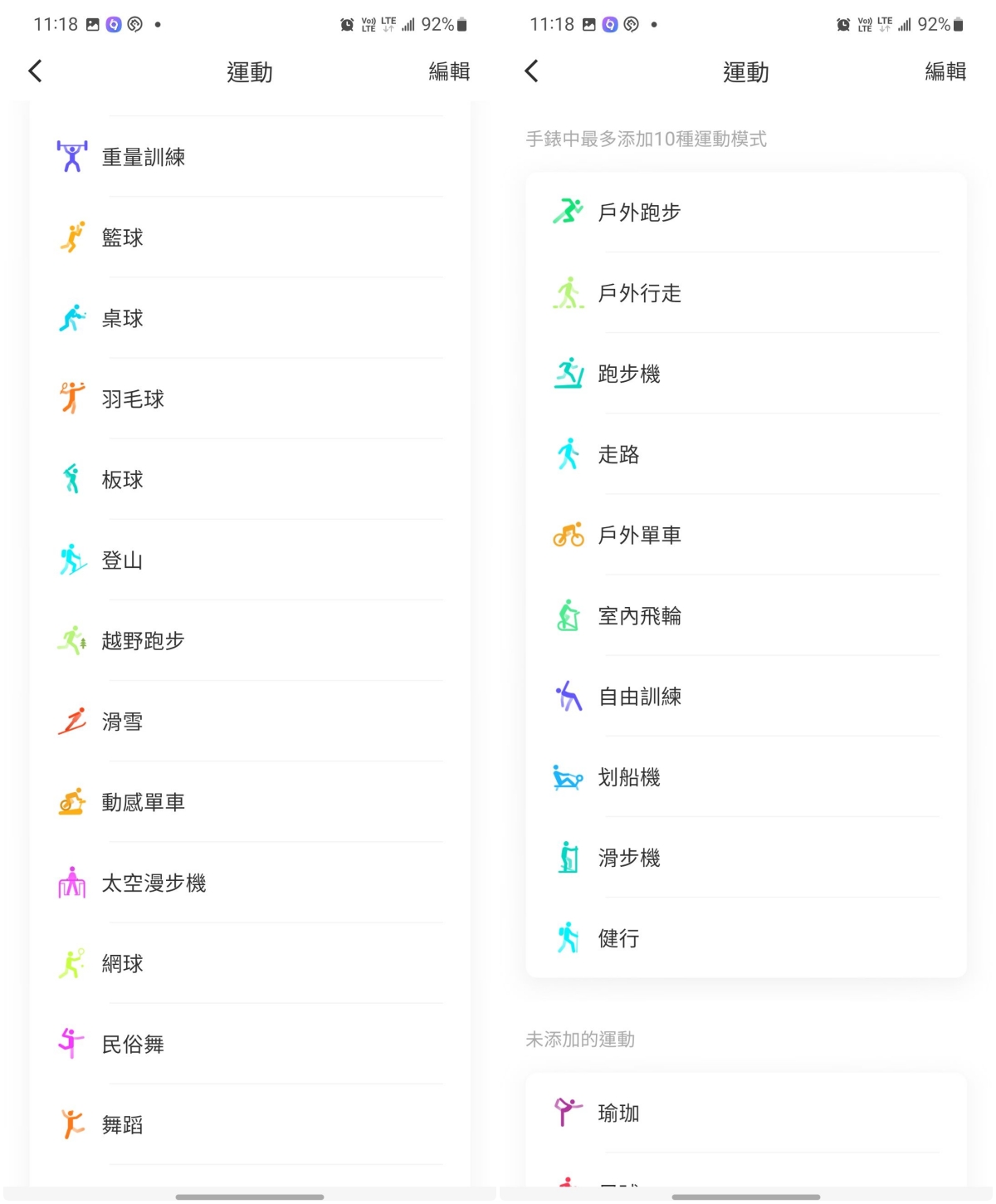Select the 重量訓練 workout row
This screenshot has height=1204, width=996.
click(249, 157)
